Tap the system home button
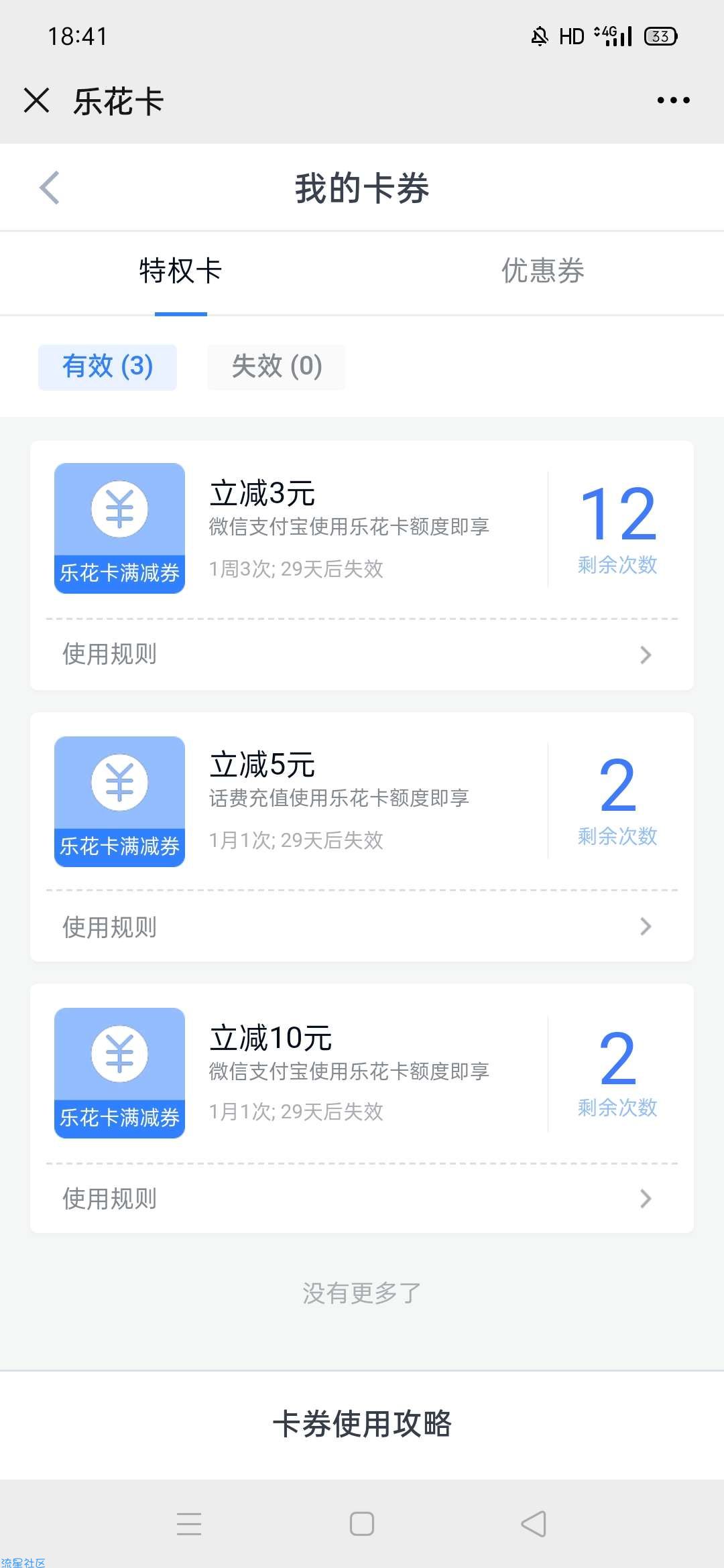The image size is (724, 1568). click(362, 1524)
